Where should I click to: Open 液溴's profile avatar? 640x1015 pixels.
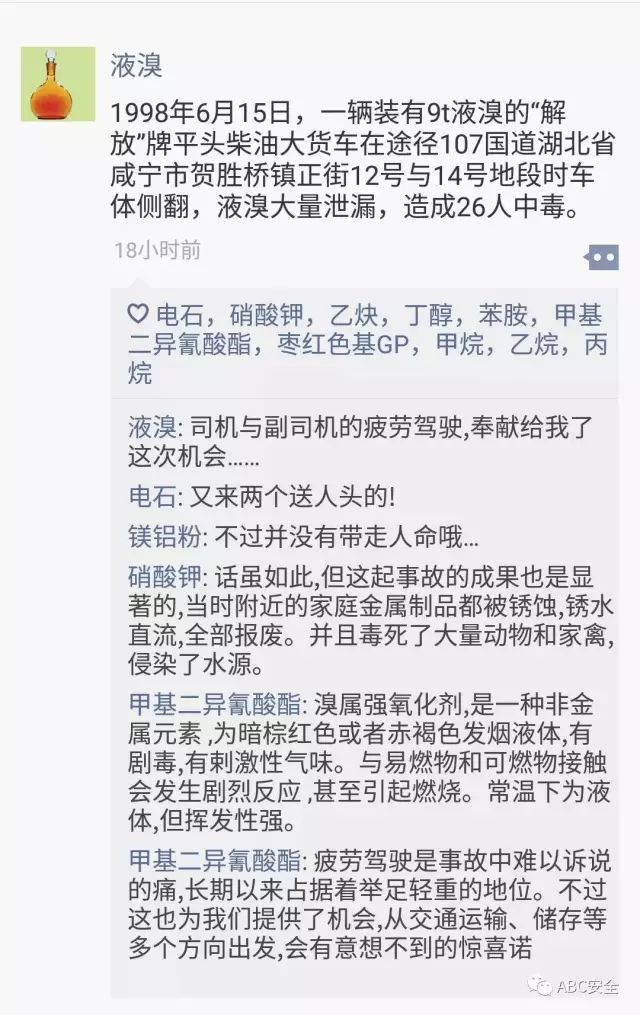click(58, 83)
